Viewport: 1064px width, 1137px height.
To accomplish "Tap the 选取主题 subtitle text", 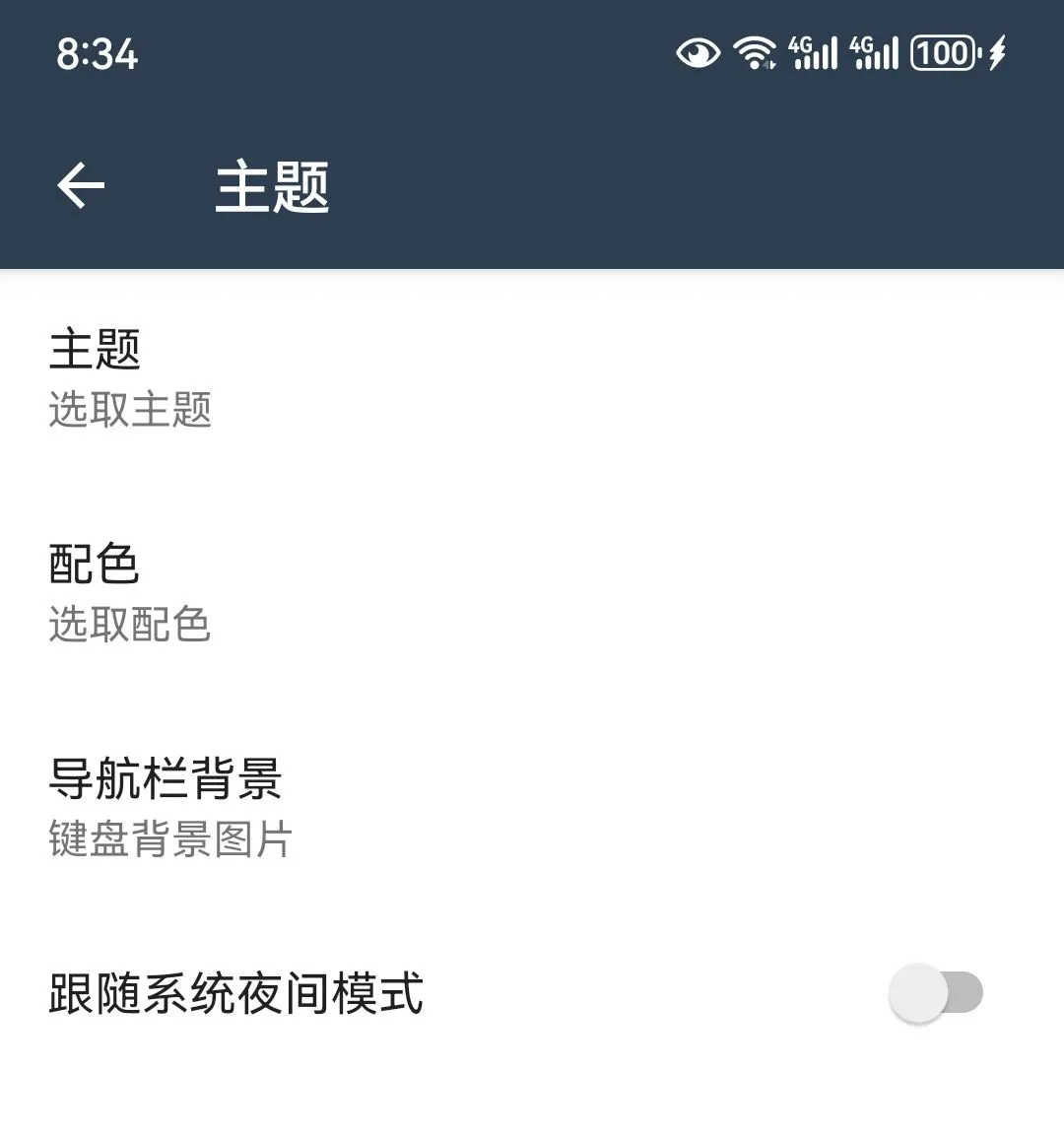I will click(129, 411).
